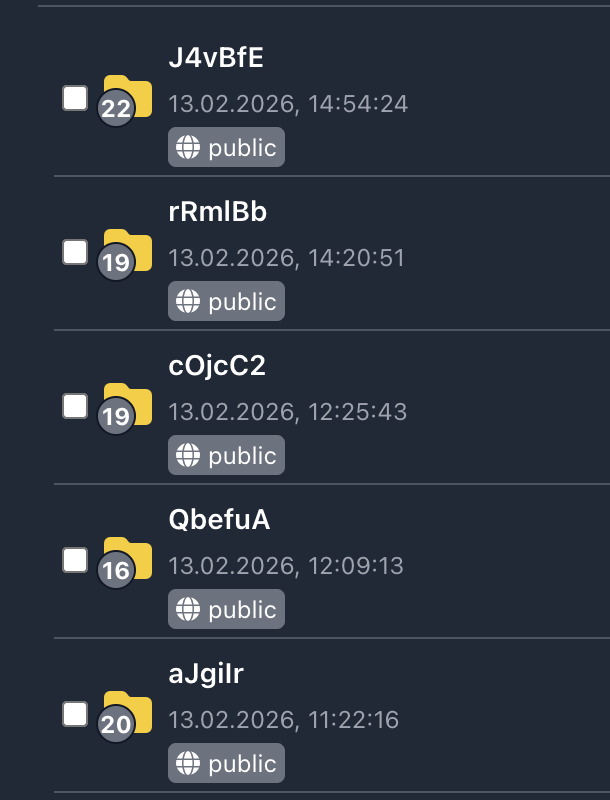Check the box for folder cOjcC2

coord(75,406)
